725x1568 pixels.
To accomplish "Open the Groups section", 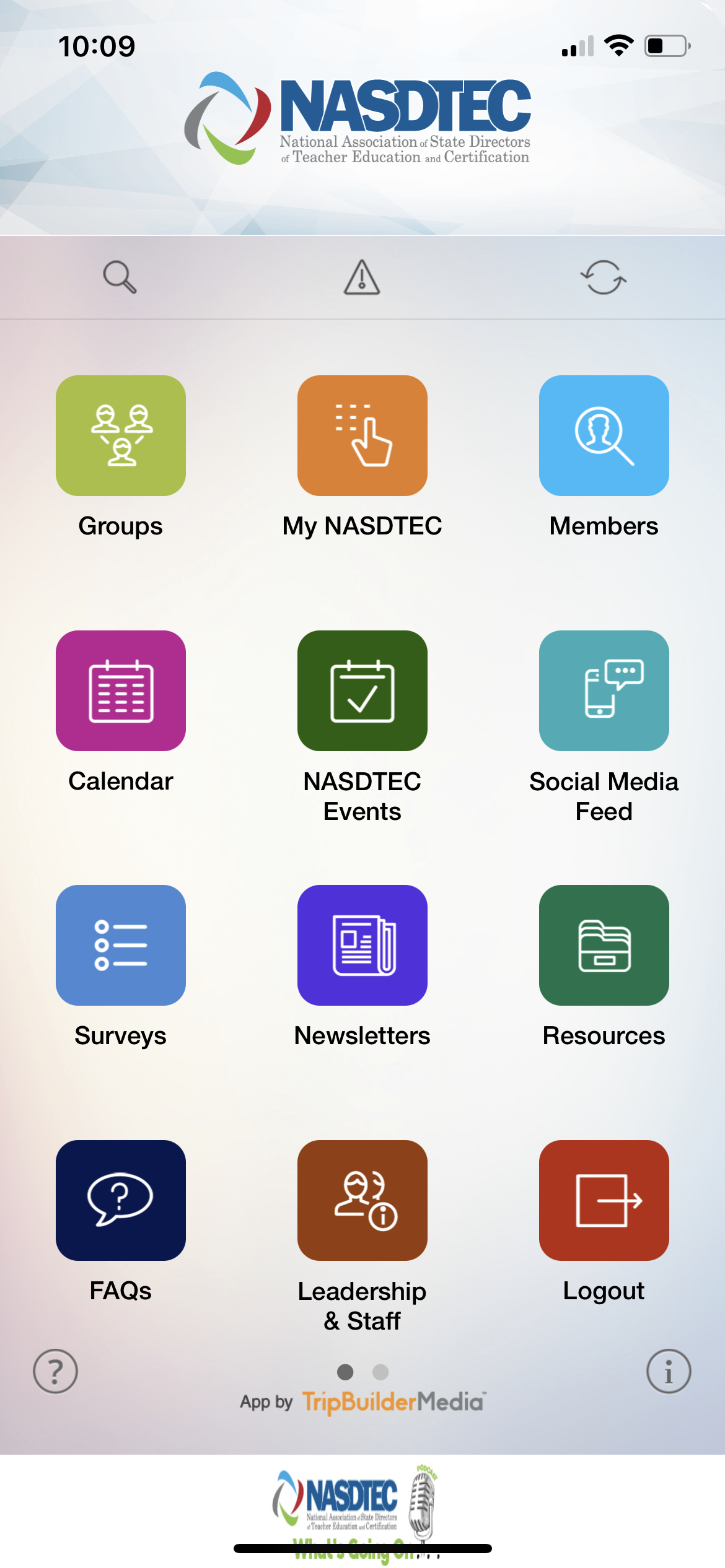I will (121, 435).
